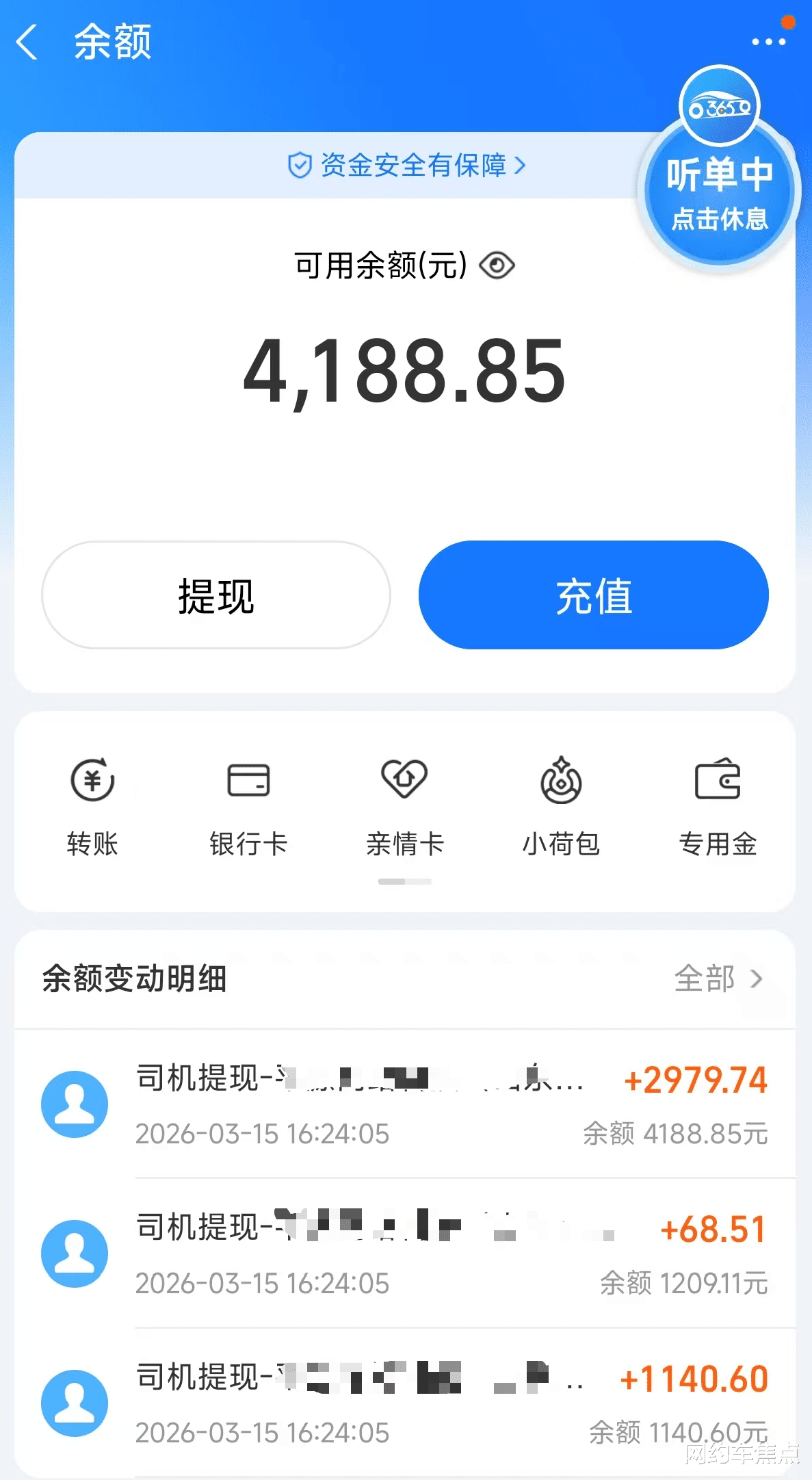Go back from the 余额 page
Image resolution: width=812 pixels, height=1480 pixels.
tap(27, 42)
